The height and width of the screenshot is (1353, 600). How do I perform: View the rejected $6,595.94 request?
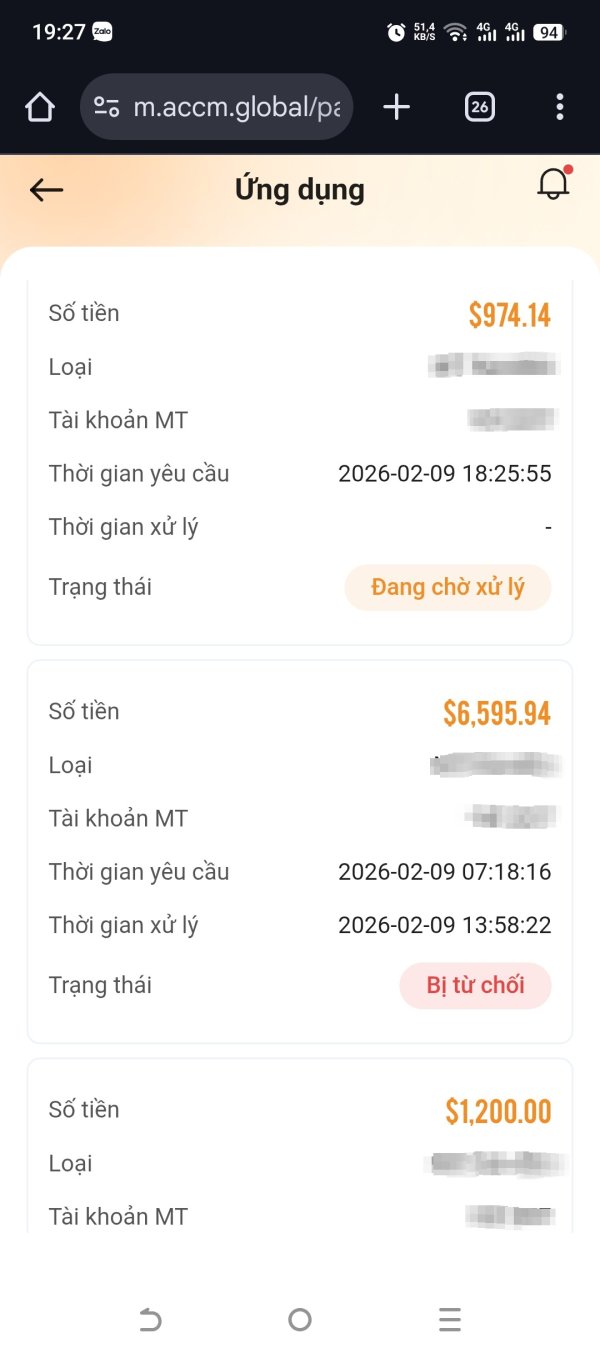(x=300, y=850)
